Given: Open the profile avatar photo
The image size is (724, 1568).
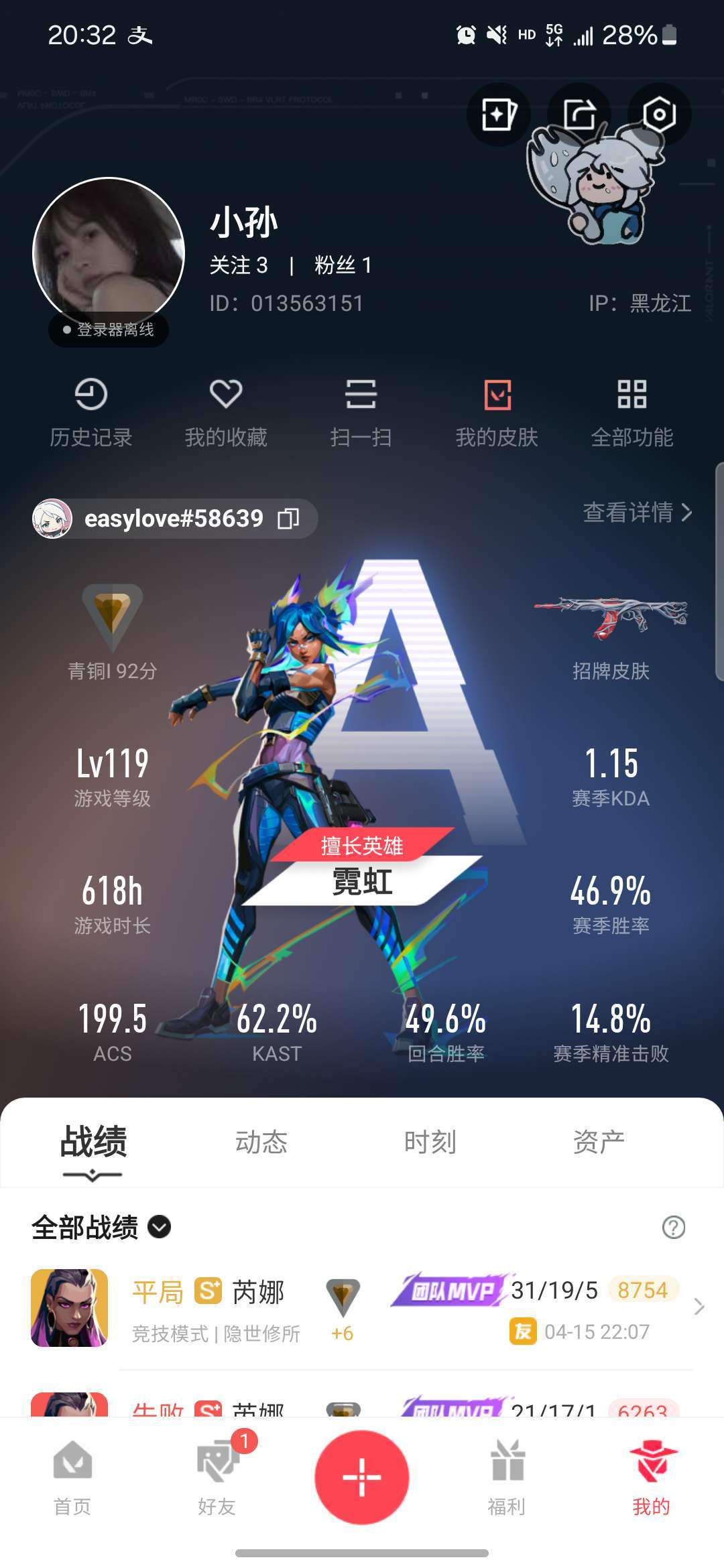Looking at the screenshot, I should click(x=109, y=253).
